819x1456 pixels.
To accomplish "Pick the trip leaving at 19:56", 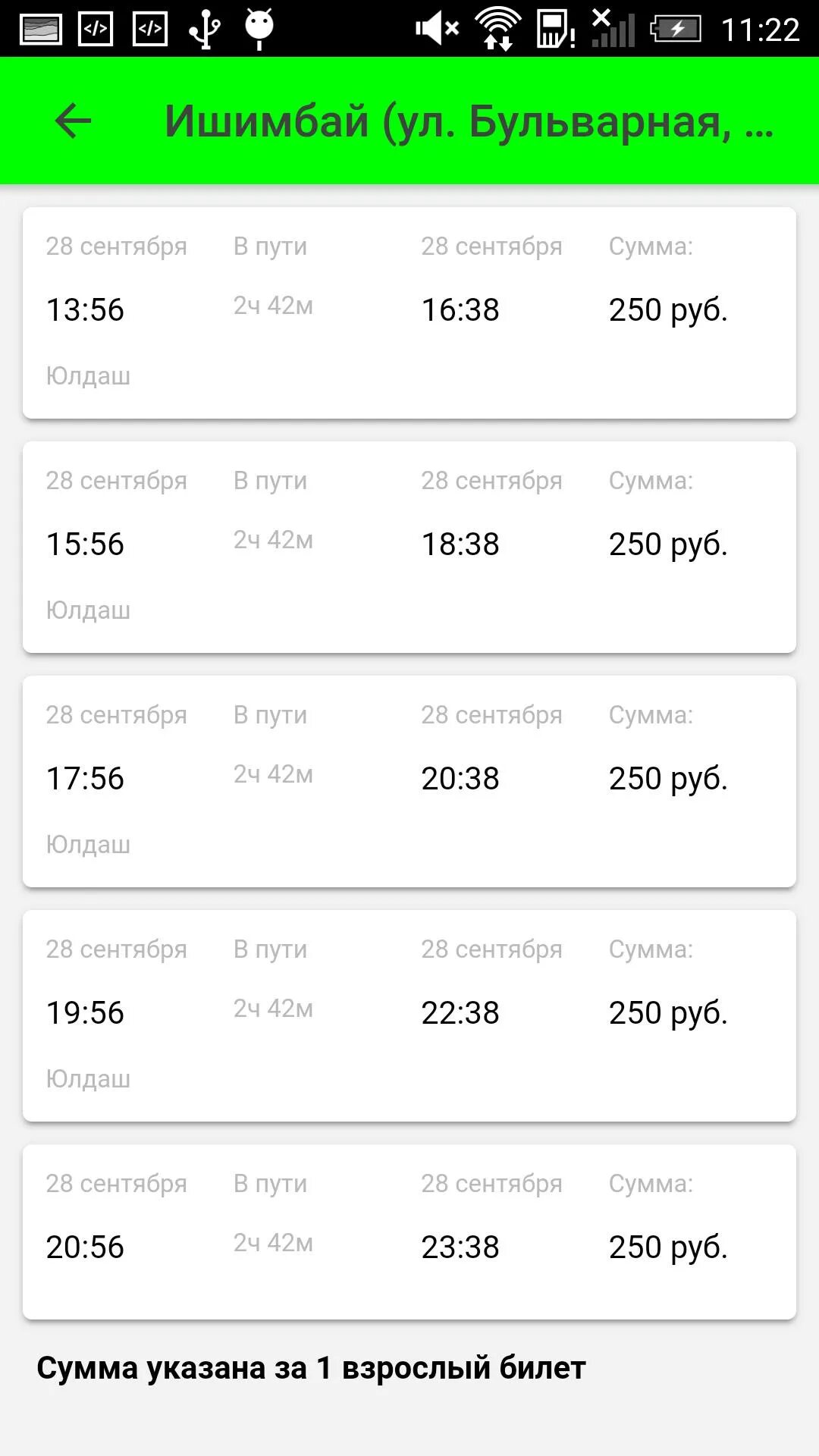I will pyautogui.click(x=409, y=1015).
